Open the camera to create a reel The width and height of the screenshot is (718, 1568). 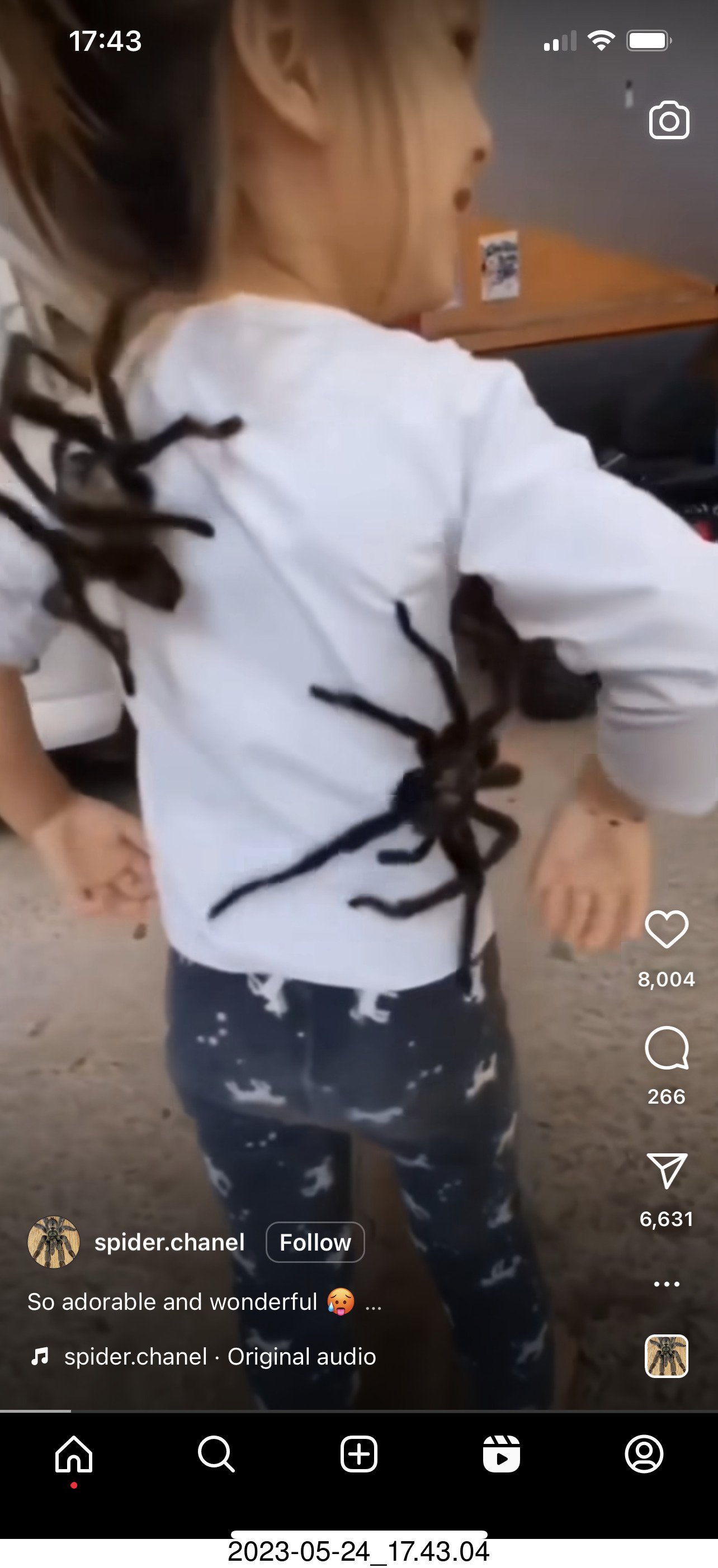pyautogui.click(x=669, y=121)
